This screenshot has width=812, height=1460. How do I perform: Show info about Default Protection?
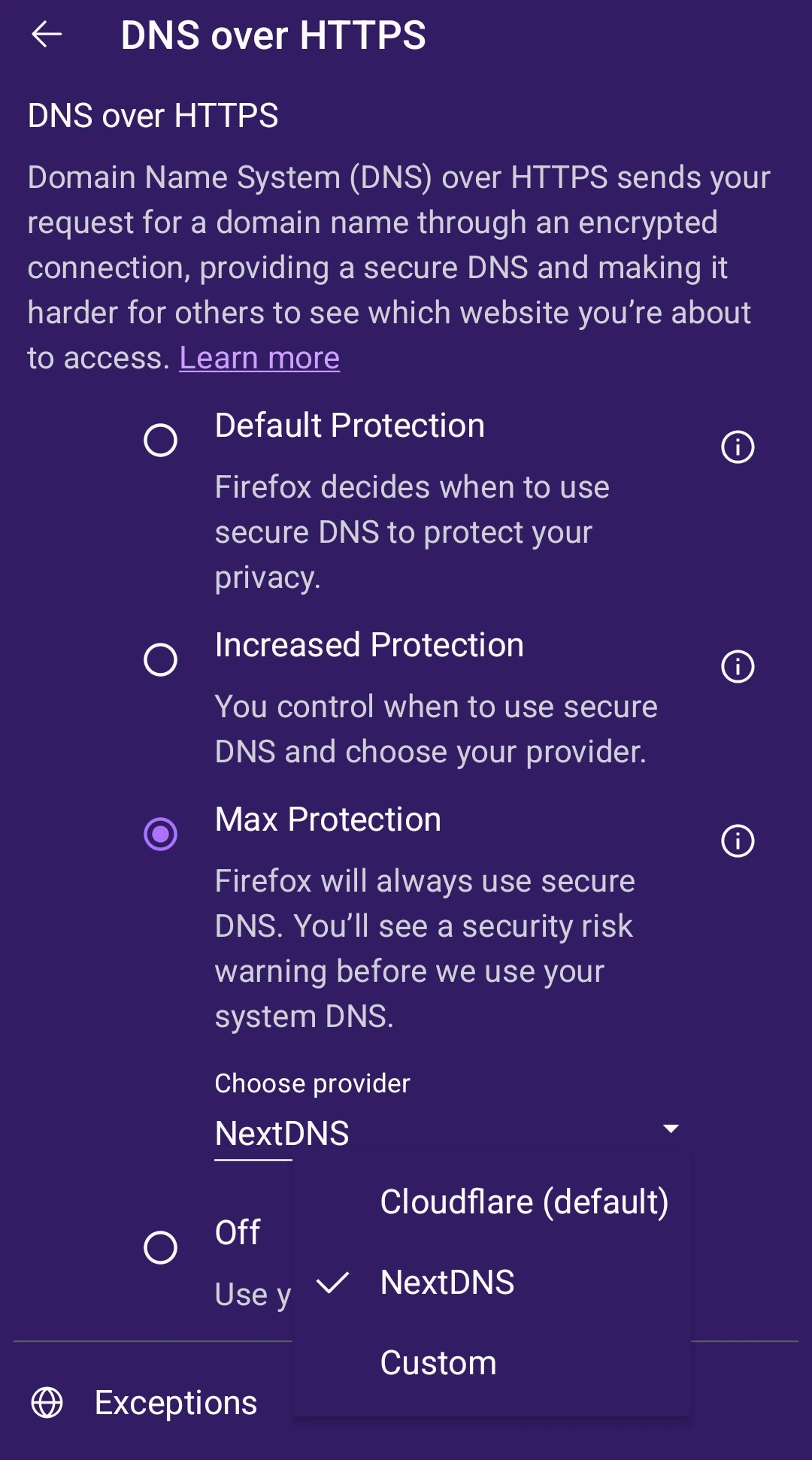coord(737,447)
